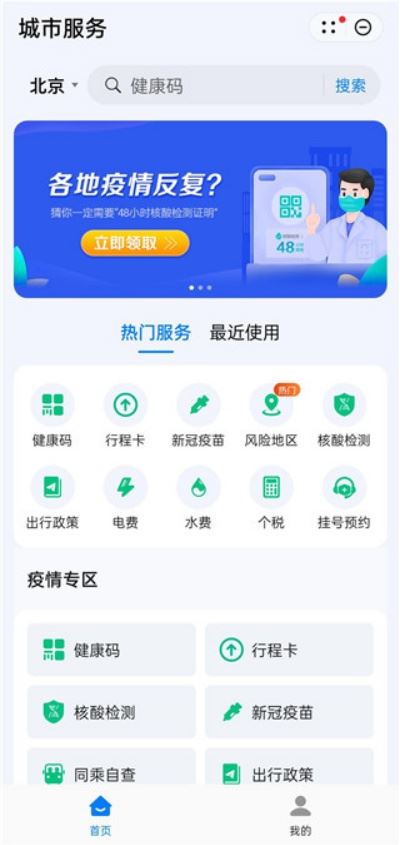Viewport: 400px width, 845px height.
Task: Open the 北京 city selector
Action: (x=54, y=86)
